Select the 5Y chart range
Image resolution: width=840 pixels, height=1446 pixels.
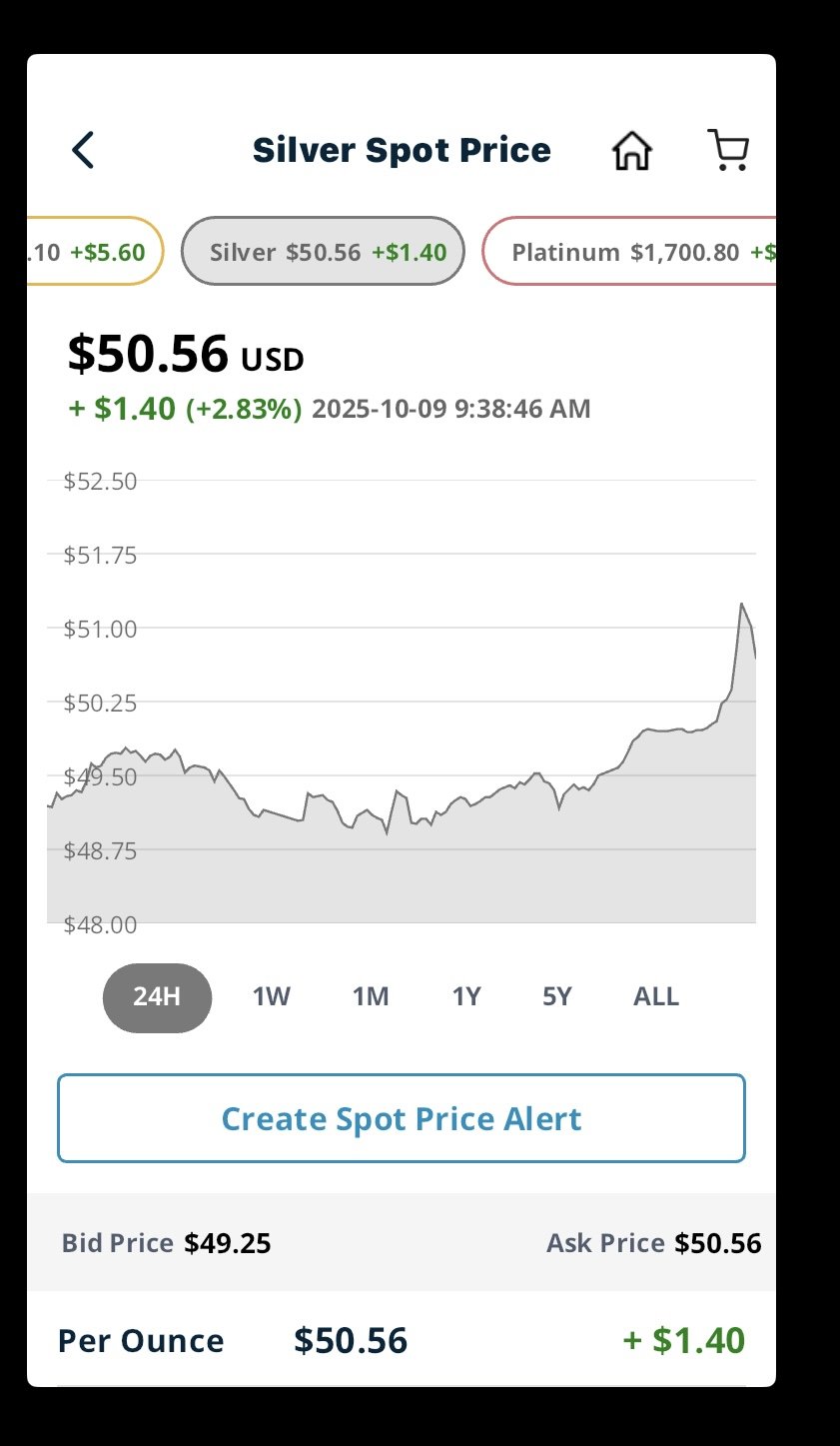pos(557,997)
